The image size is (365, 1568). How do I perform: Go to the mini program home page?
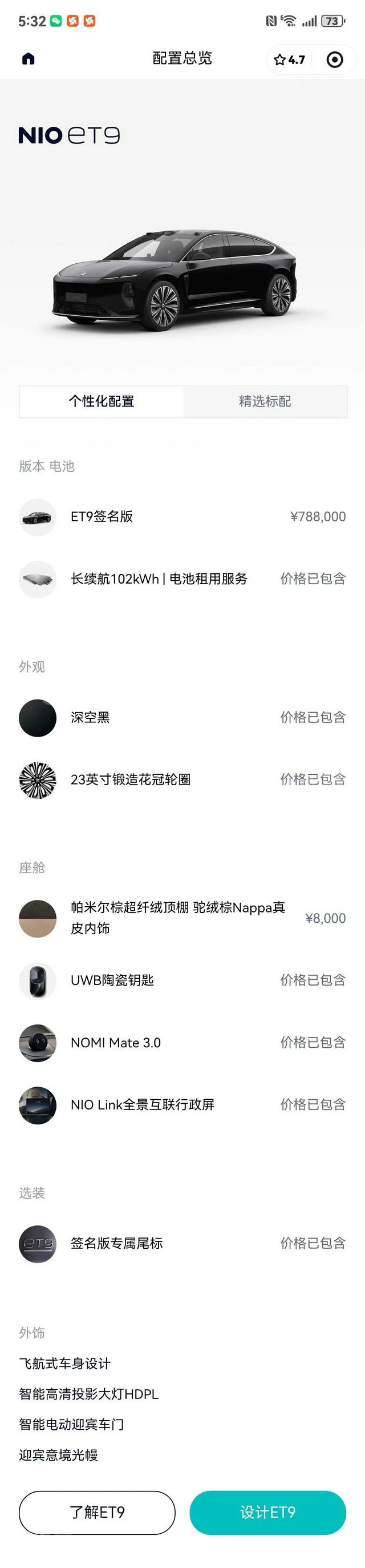tap(29, 58)
